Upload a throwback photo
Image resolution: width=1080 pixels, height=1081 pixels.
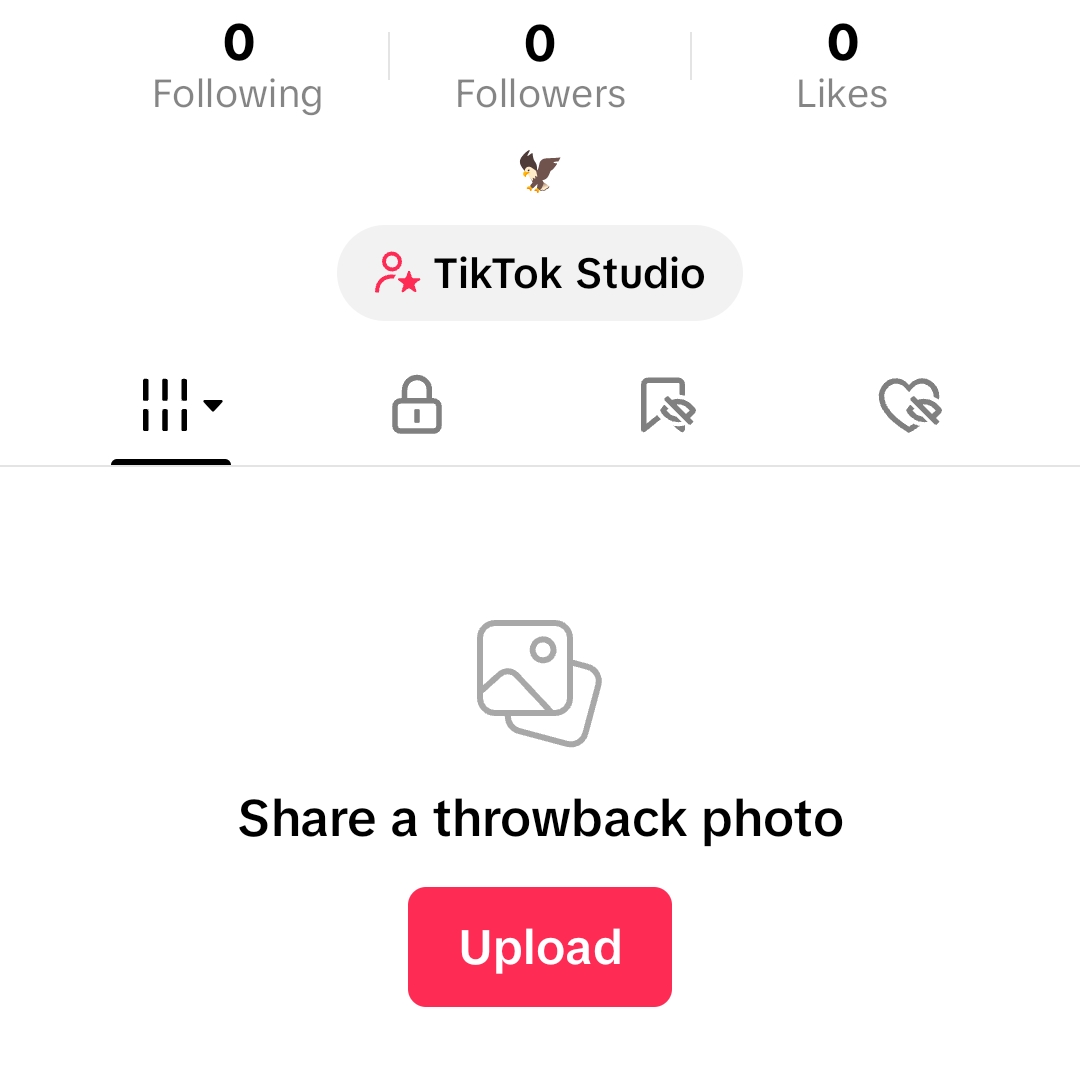coord(540,946)
